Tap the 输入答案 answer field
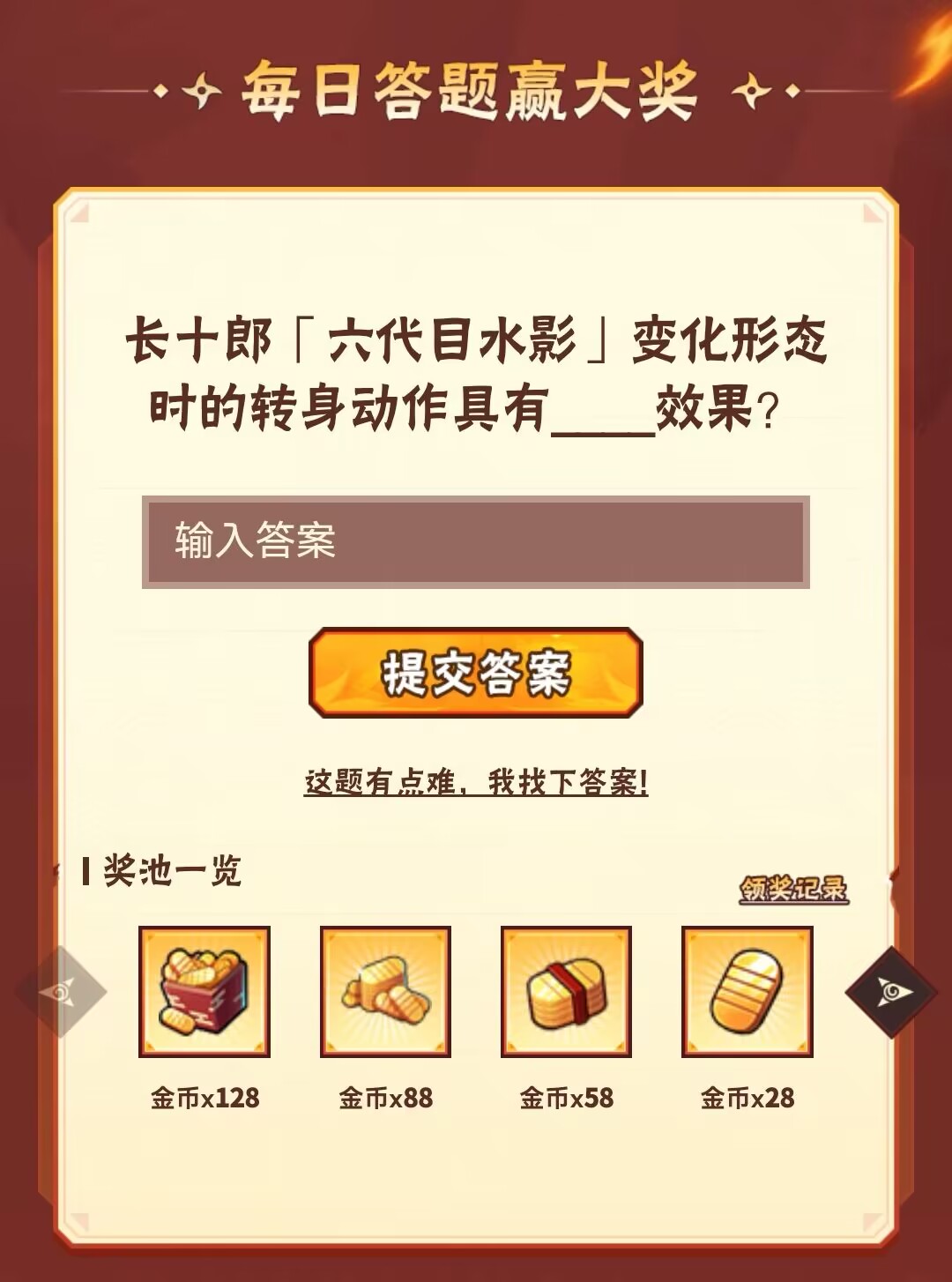Viewport: 952px width, 1282px height. click(475, 541)
